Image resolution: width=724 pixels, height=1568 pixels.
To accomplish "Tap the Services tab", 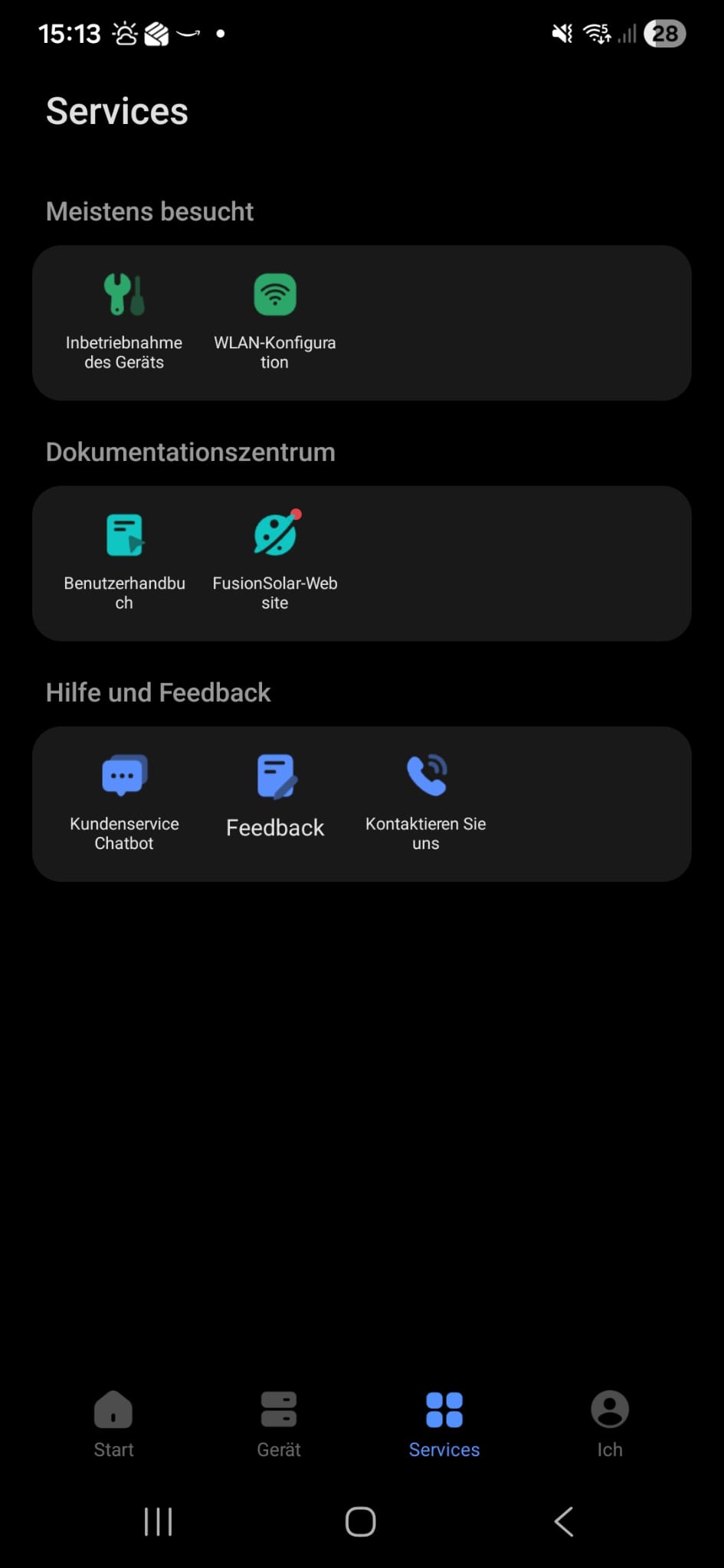I will [x=444, y=1424].
